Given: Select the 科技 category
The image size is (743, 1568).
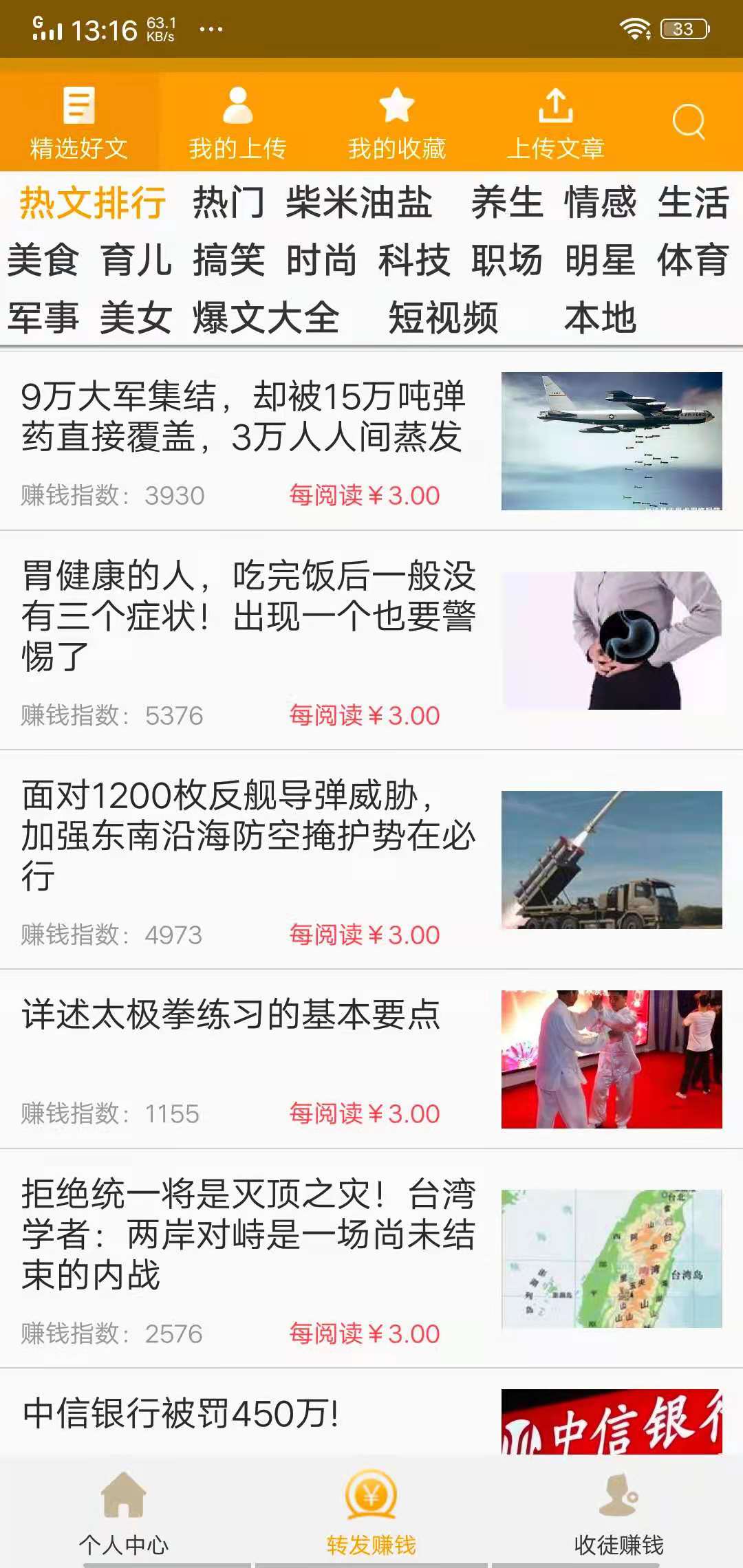Looking at the screenshot, I should [414, 261].
